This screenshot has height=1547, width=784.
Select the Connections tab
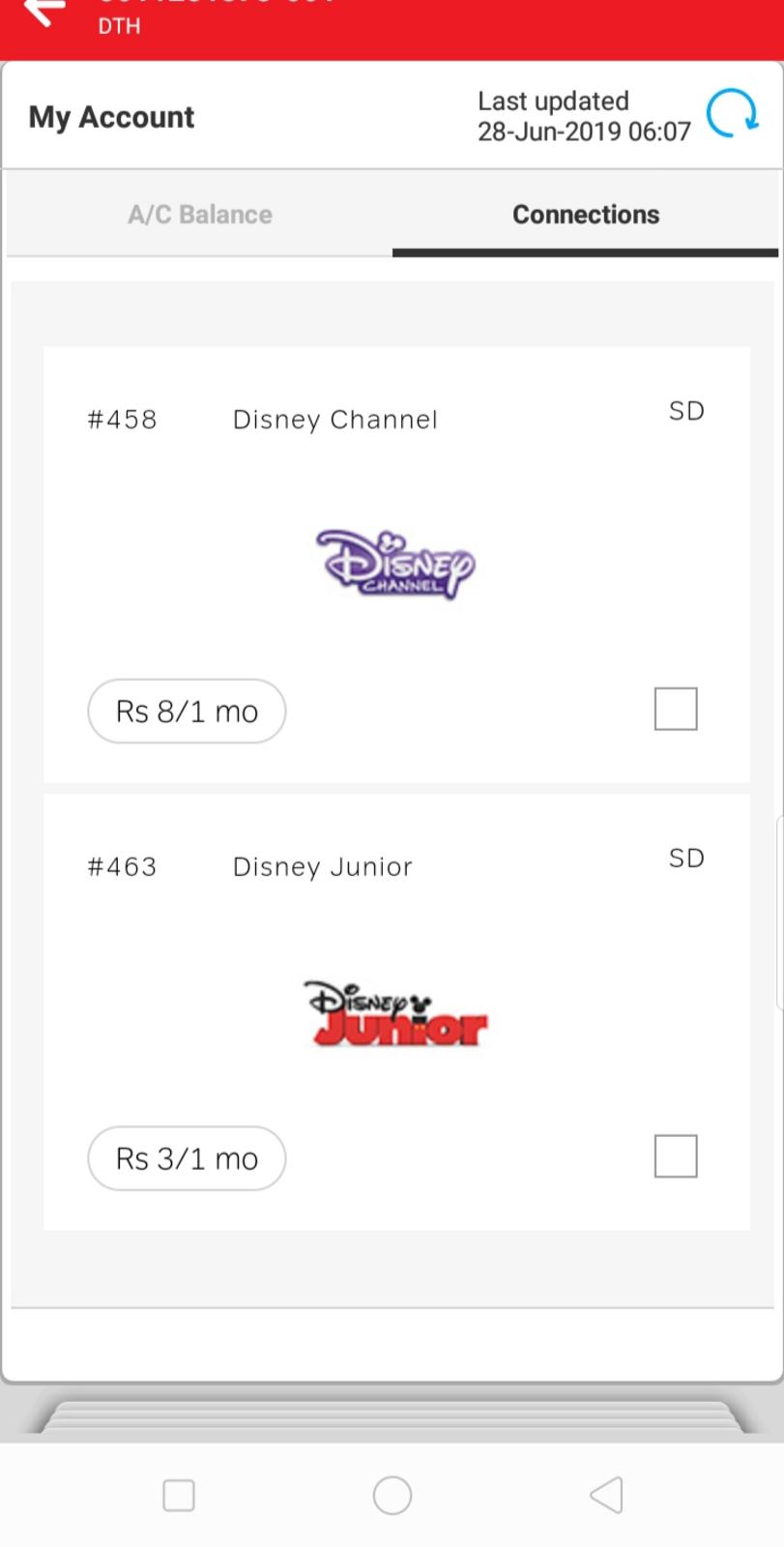tap(585, 215)
